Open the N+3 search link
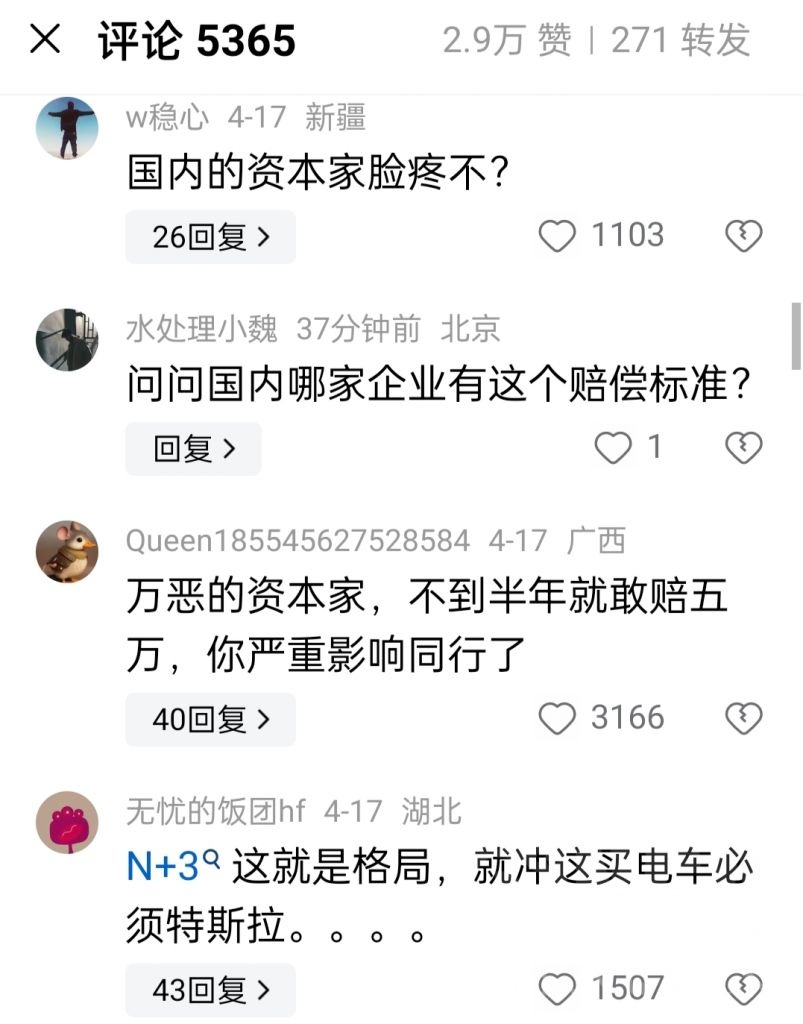Image resolution: width=803 pixels, height=1024 pixels. pyautogui.click(x=172, y=867)
